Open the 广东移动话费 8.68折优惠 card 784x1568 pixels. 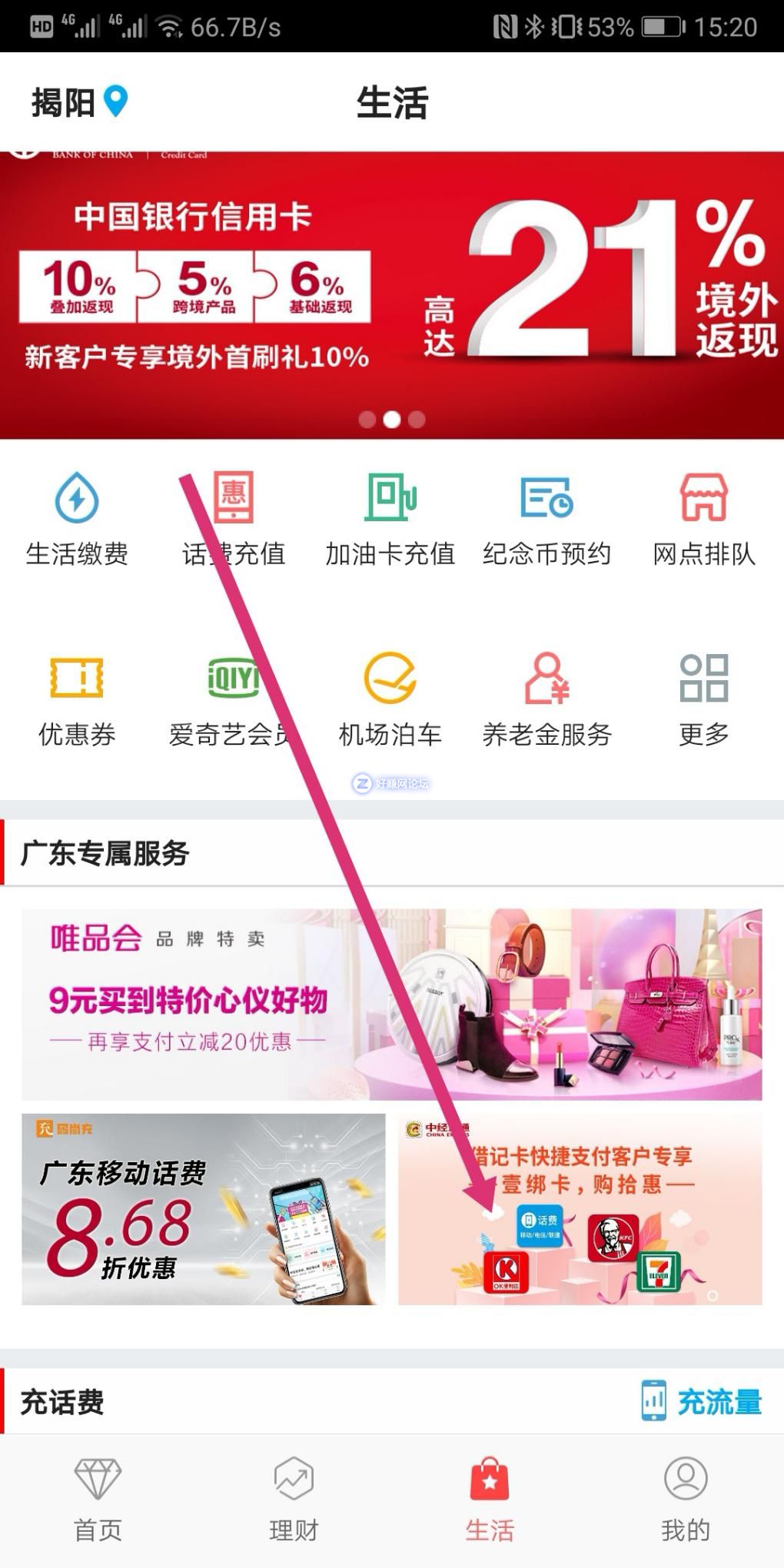coord(204,1209)
